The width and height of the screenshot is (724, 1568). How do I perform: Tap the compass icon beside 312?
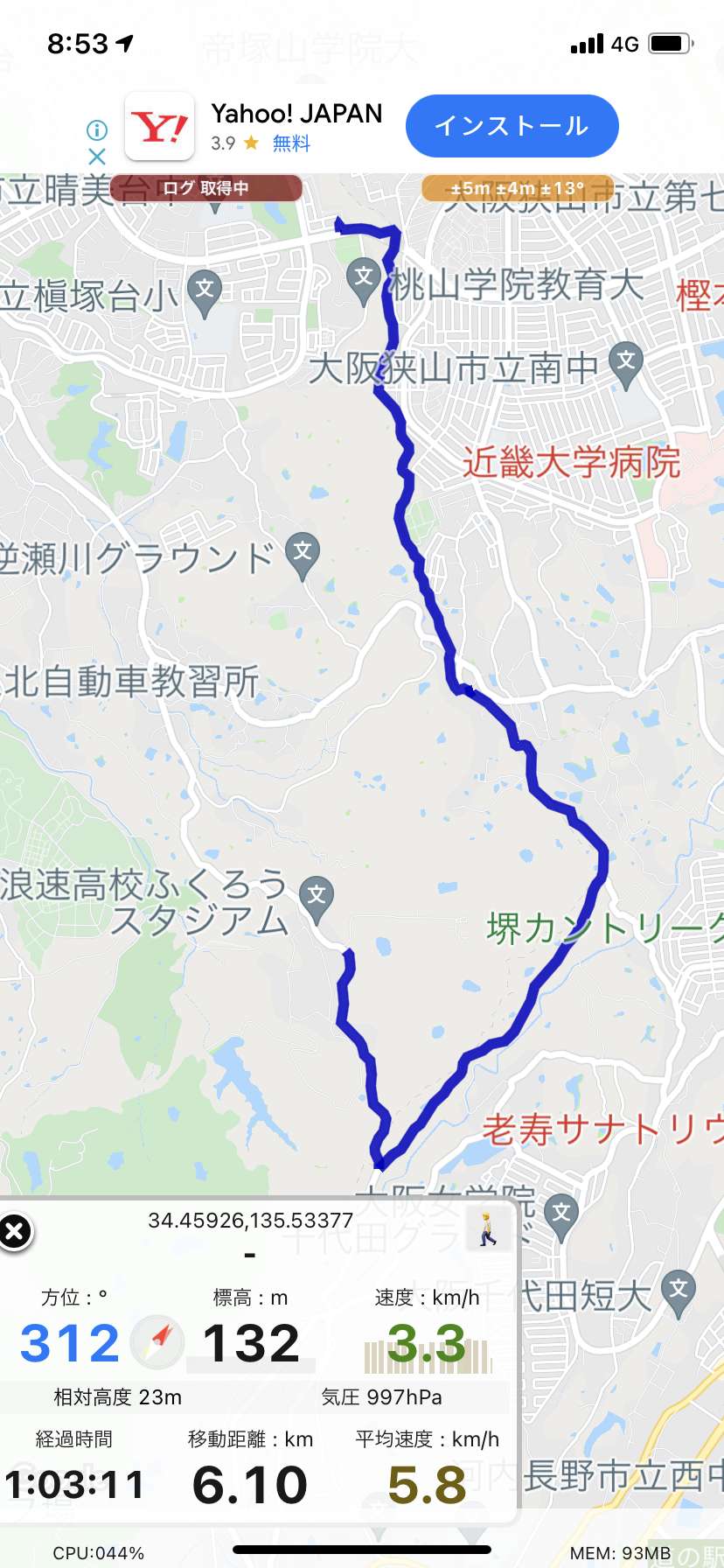(x=157, y=1342)
